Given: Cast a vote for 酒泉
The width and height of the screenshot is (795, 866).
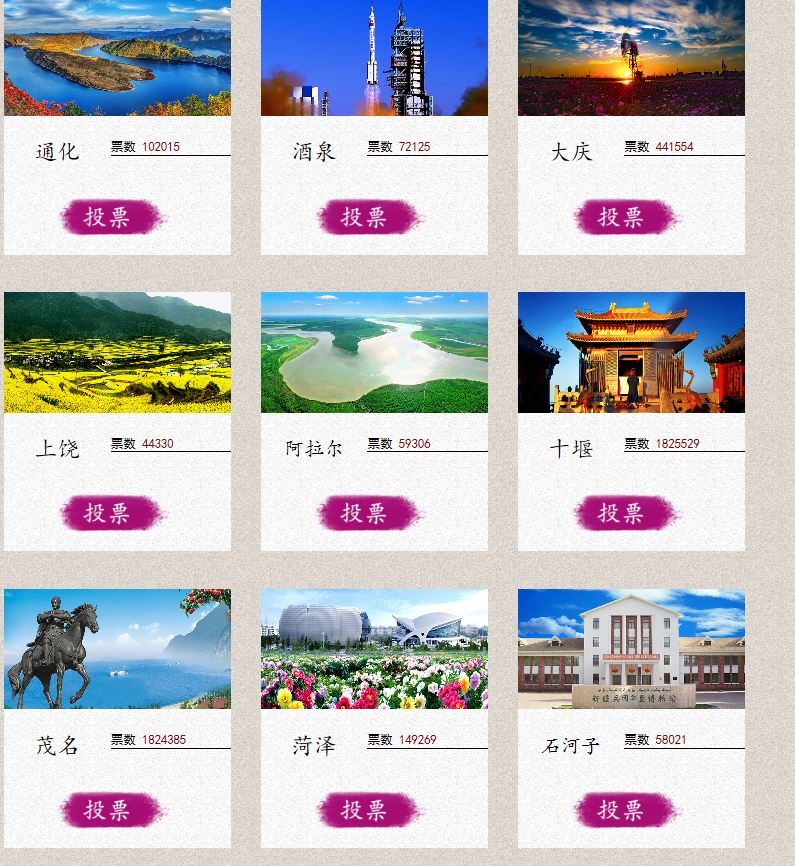Looking at the screenshot, I should [x=367, y=217].
